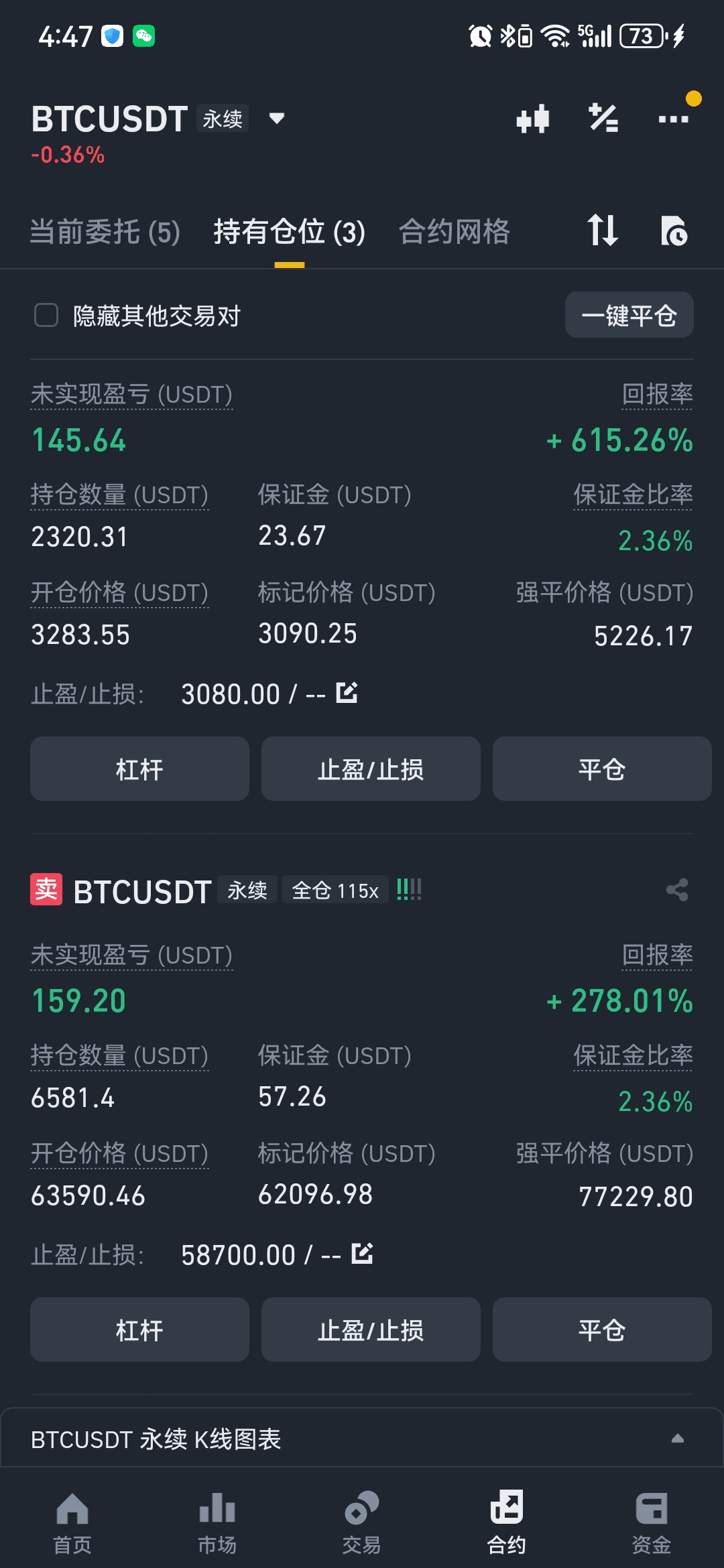Open the candlestick chart icon
The height and width of the screenshot is (1568, 724).
[533, 119]
